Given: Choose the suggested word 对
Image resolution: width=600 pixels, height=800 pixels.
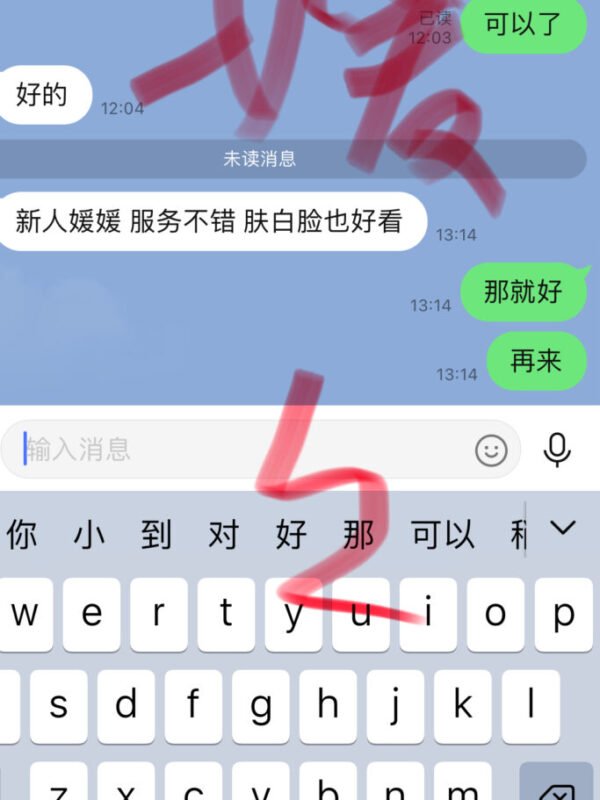Looking at the screenshot, I should click(x=223, y=535).
